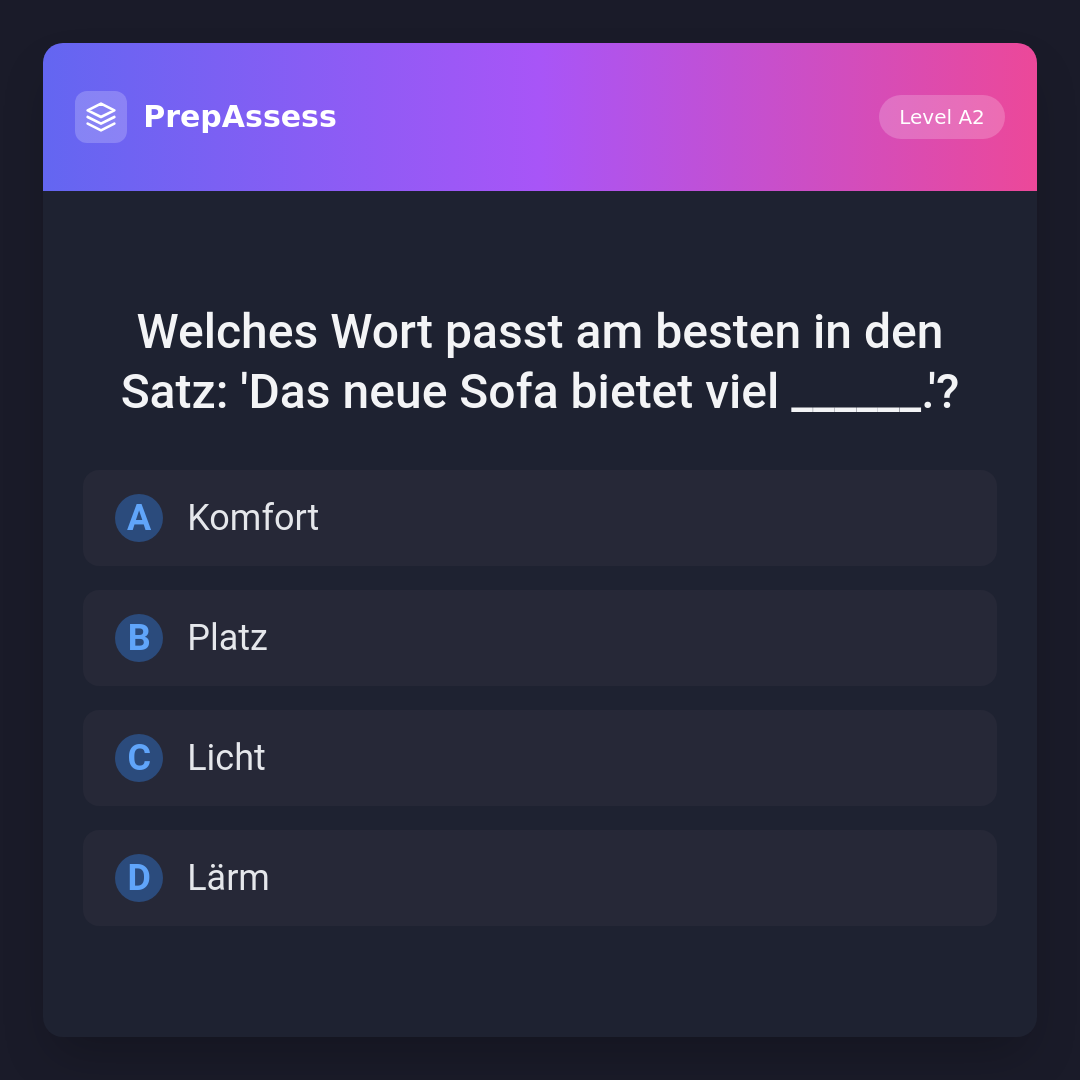1080x1080 pixels.
Task: Pick answer C Licht
Action: click(x=540, y=758)
